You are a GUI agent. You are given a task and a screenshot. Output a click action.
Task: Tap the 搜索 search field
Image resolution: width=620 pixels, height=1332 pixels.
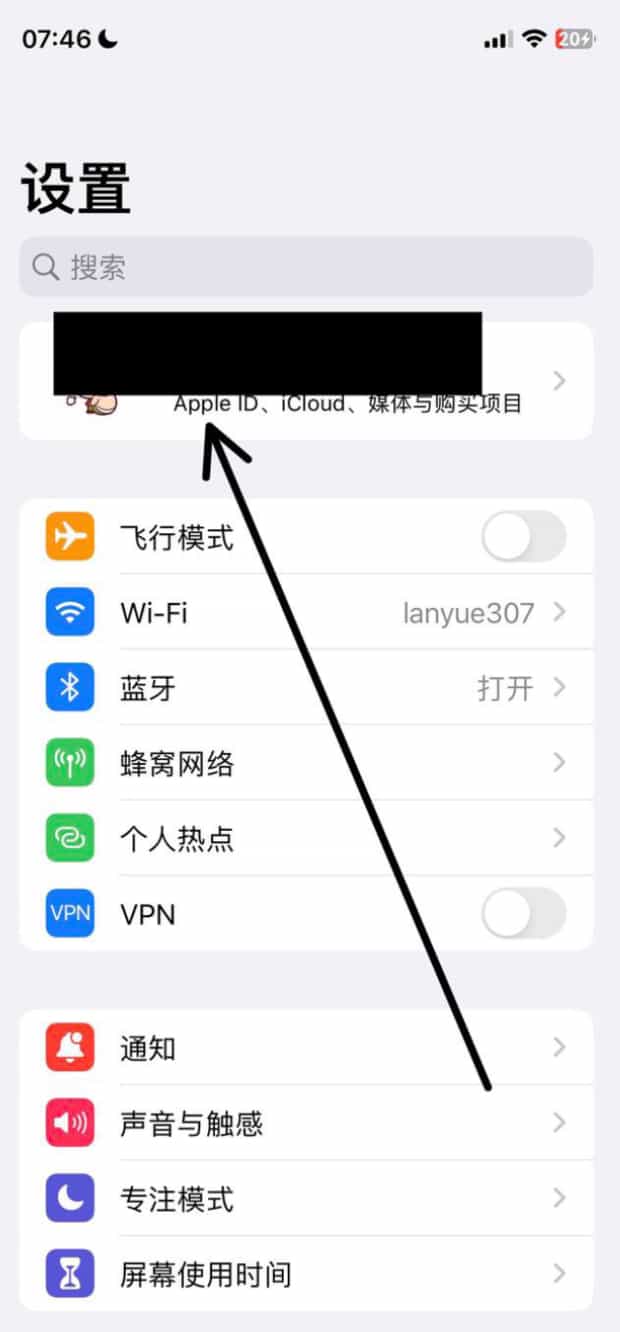click(305, 267)
